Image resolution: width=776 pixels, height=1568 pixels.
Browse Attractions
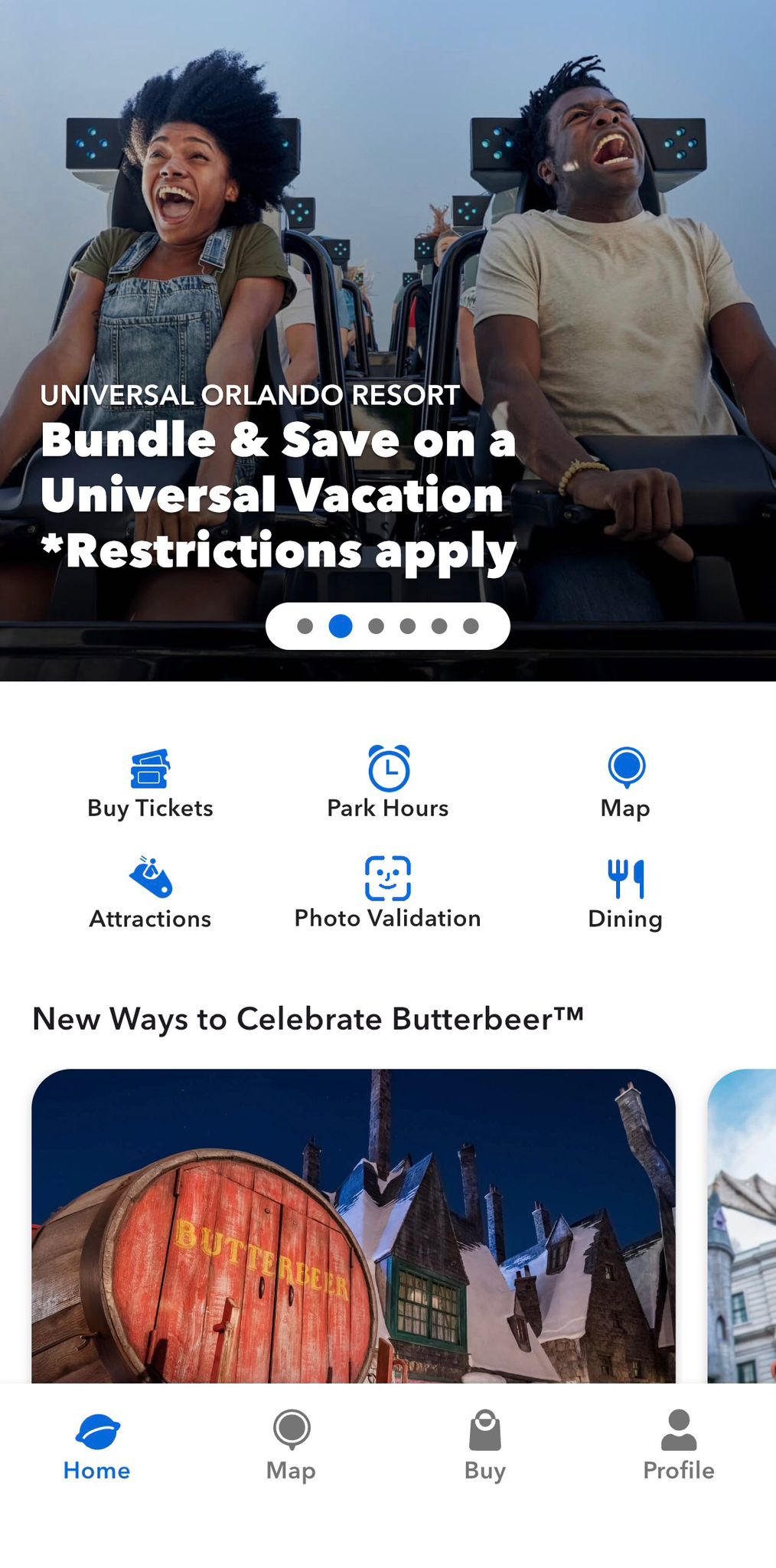point(150,894)
